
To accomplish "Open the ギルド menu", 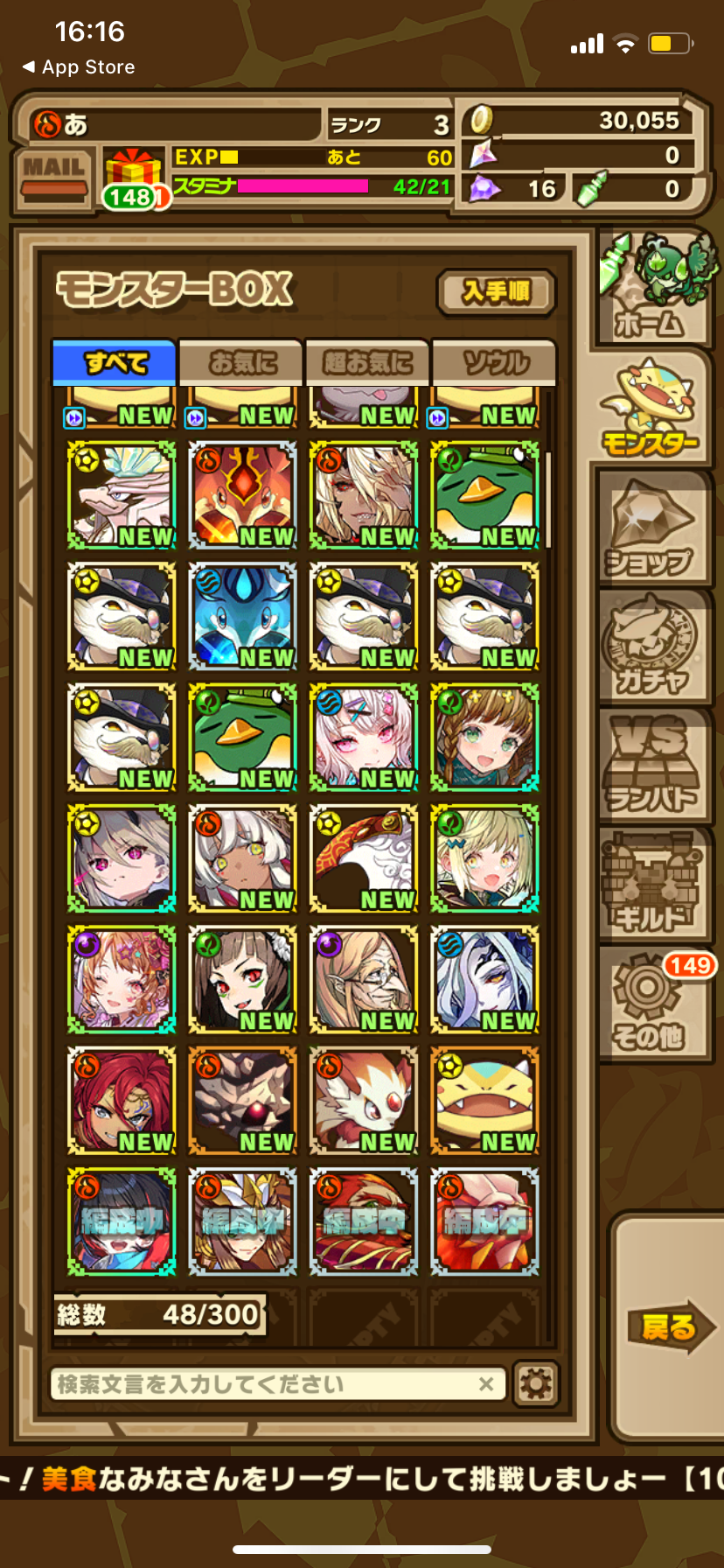I will pos(651,884).
